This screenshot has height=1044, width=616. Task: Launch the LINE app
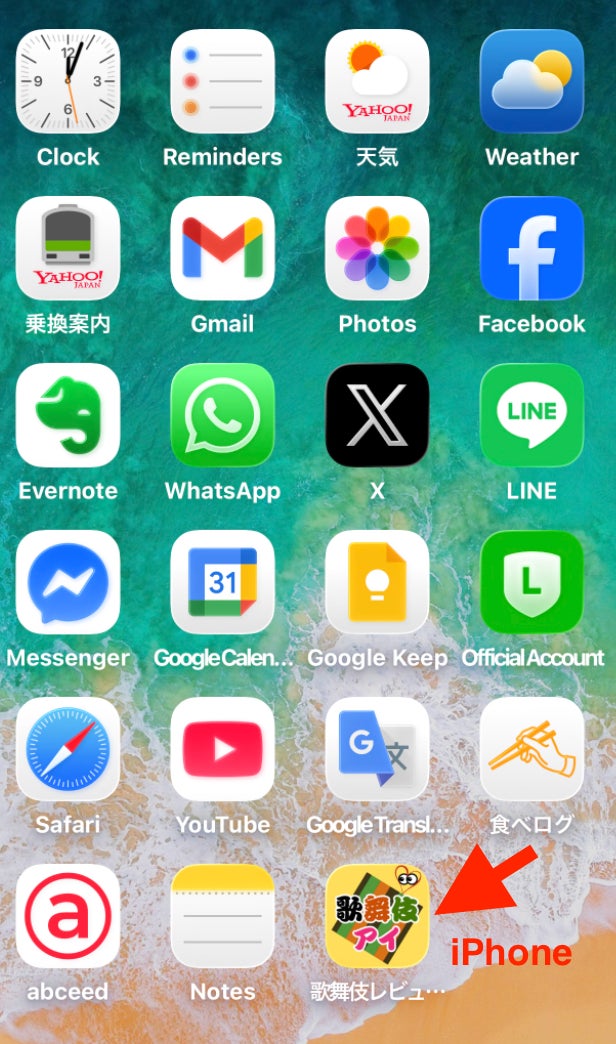531,416
